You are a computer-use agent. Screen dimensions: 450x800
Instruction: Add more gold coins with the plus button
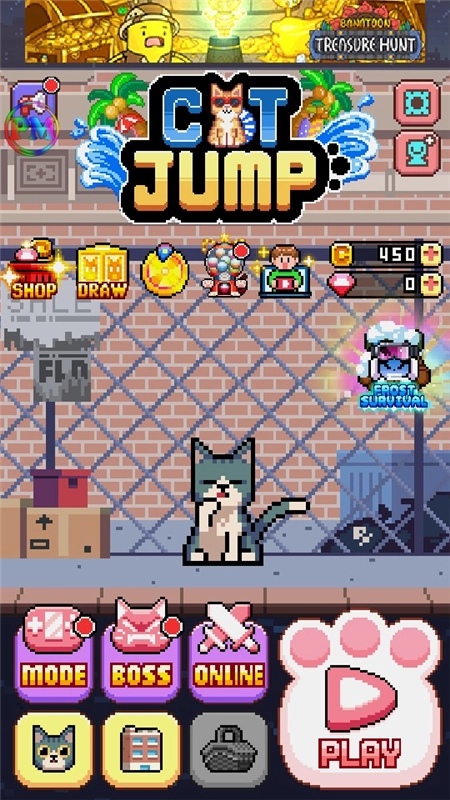(x=431, y=254)
